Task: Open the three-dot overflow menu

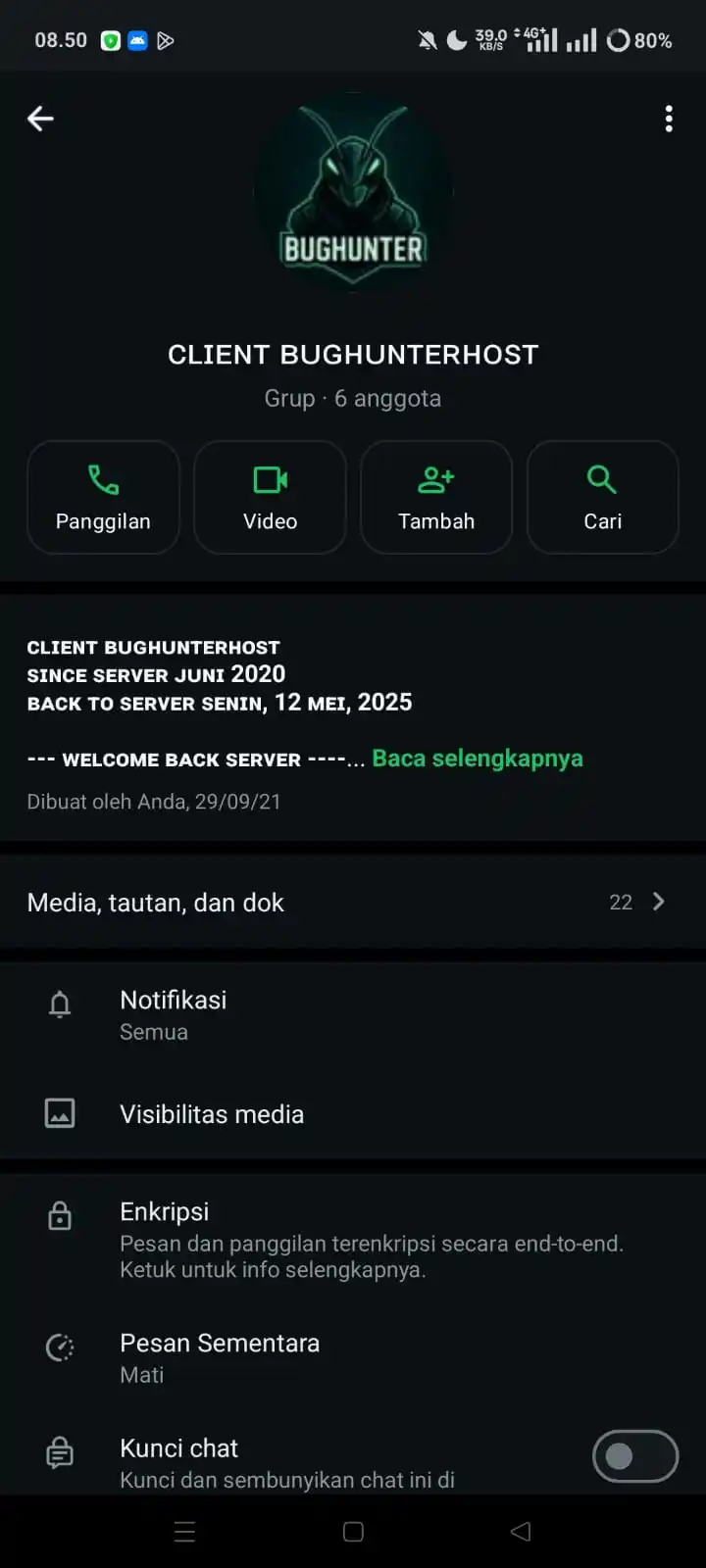Action: (669, 119)
